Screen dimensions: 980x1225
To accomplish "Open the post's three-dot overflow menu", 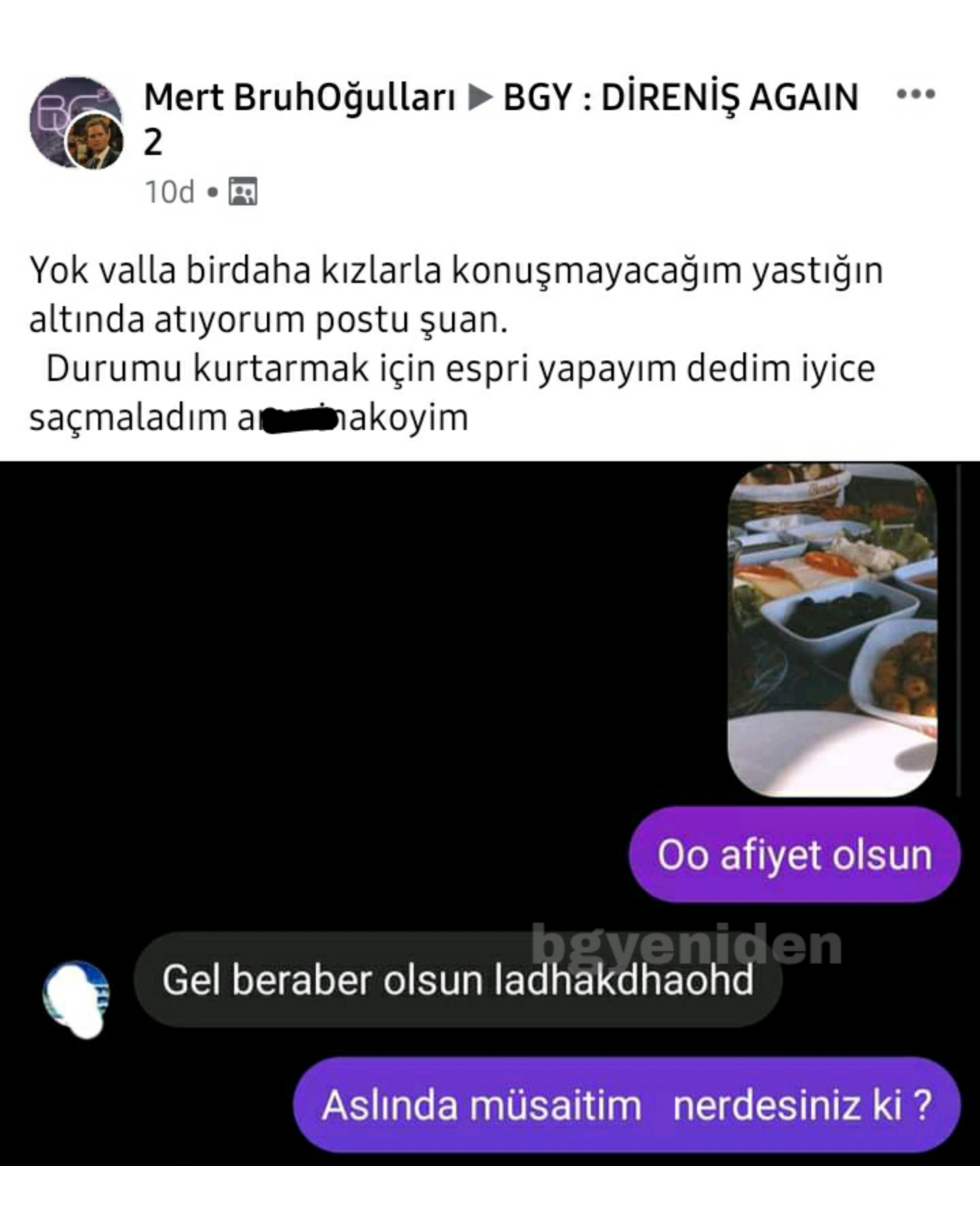I will click(x=915, y=94).
